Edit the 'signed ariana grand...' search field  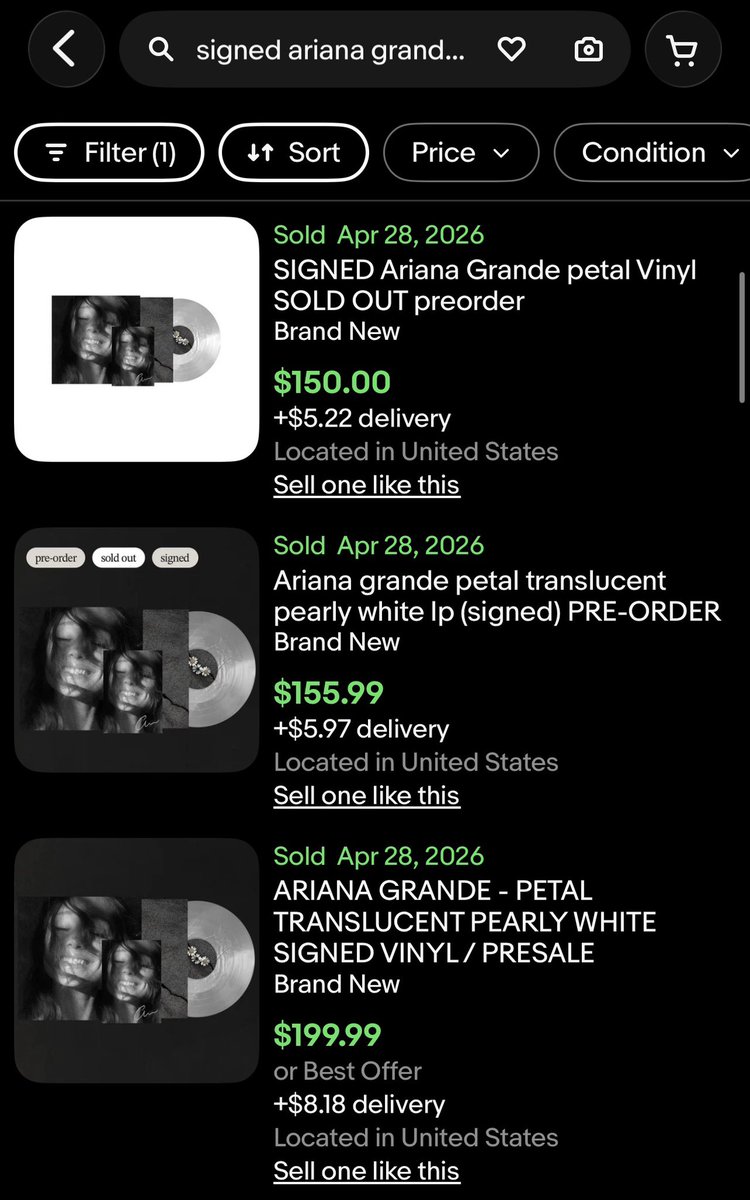(330, 50)
